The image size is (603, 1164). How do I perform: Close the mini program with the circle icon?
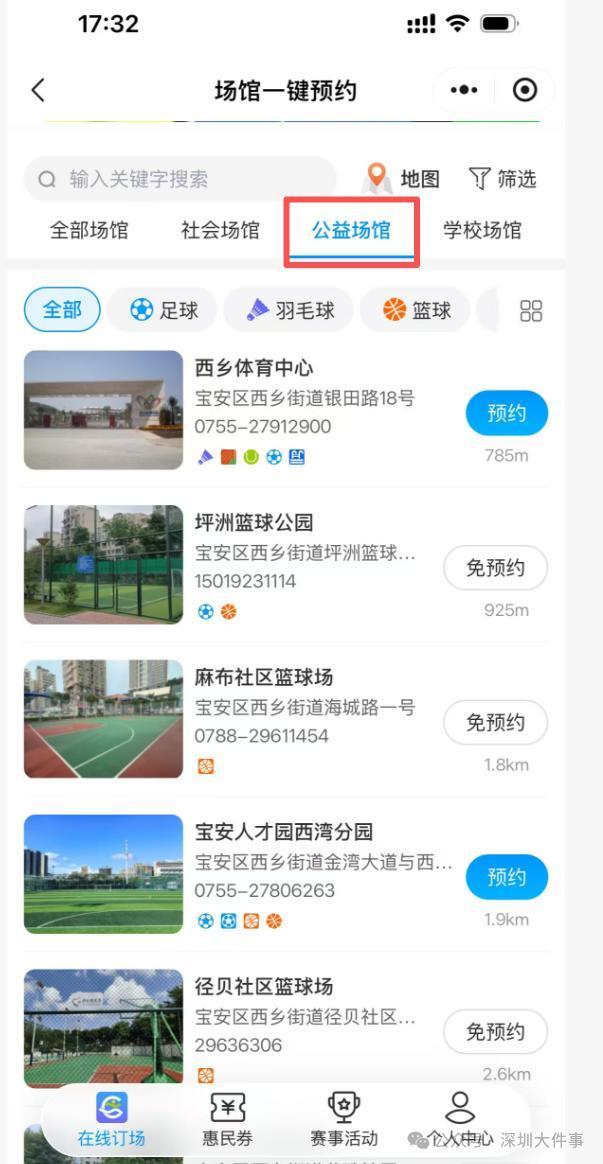click(x=525, y=91)
